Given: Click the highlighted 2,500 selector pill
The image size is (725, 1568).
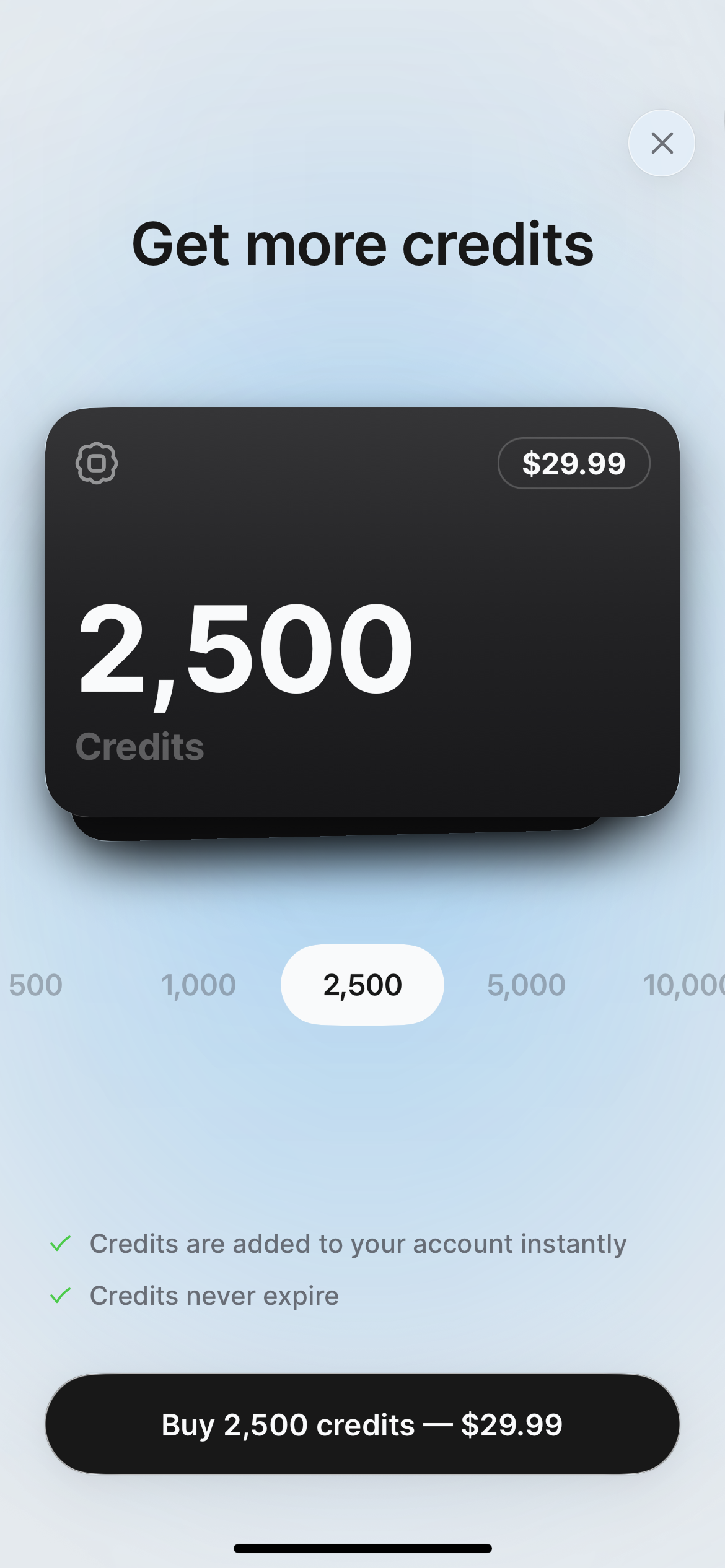Looking at the screenshot, I should [362, 985].
